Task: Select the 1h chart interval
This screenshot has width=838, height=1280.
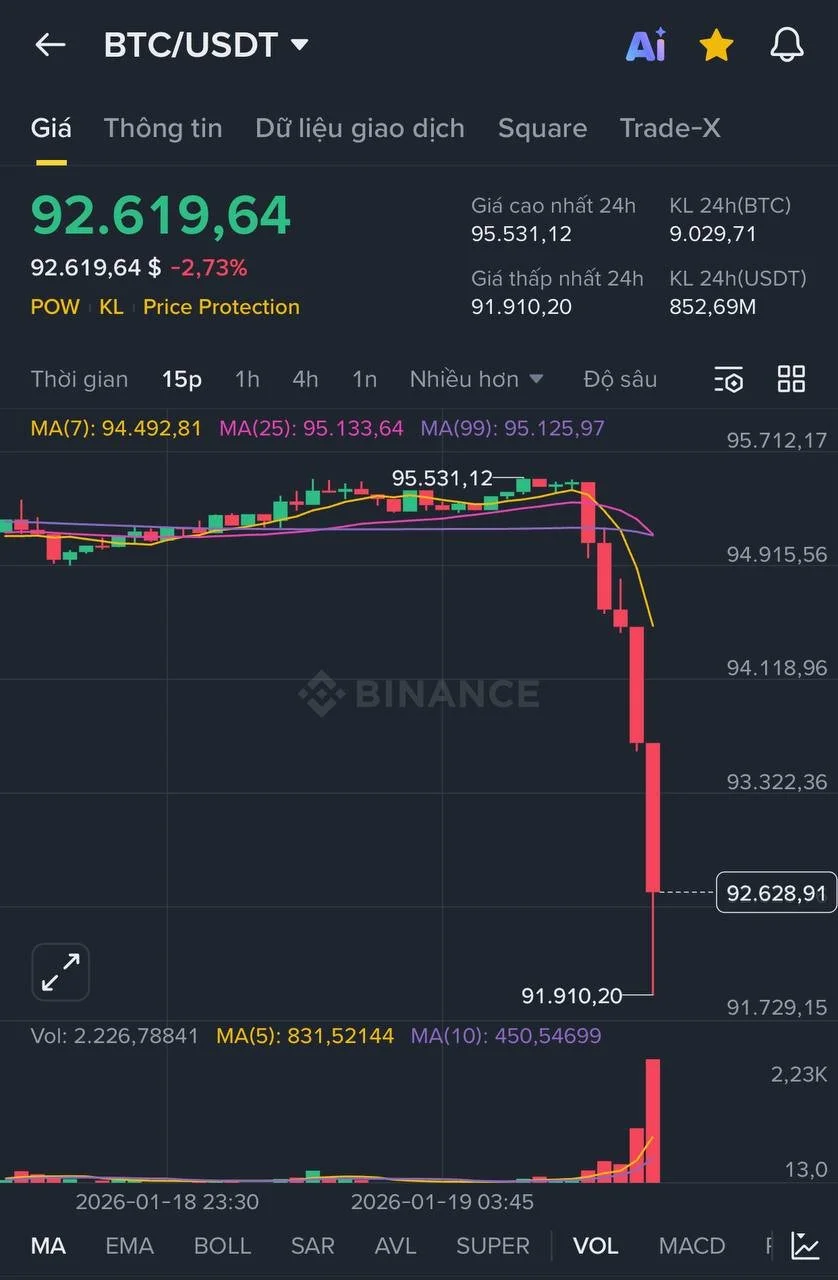Action: click(x=247, y=379)
